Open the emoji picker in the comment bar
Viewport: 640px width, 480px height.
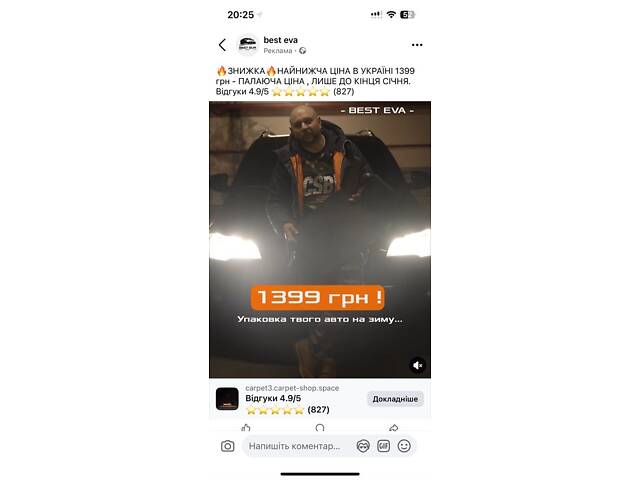403,446
